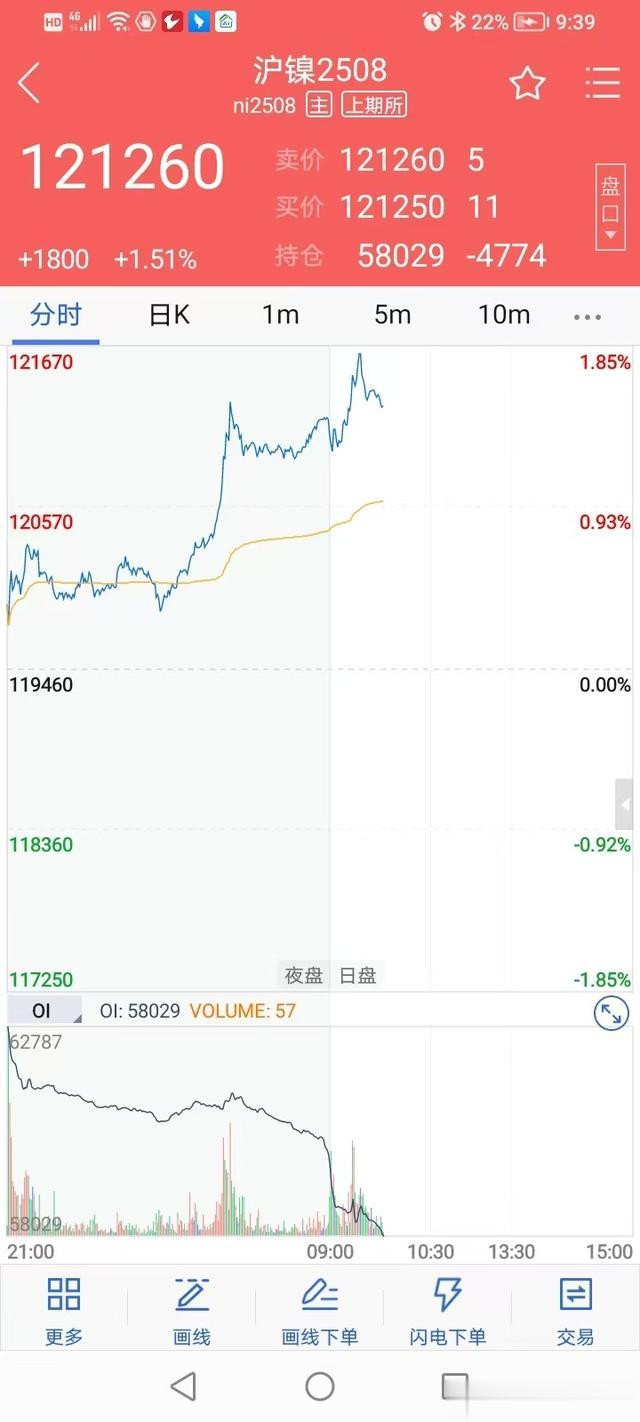640x1422 pixels.
Task: Switch to the 日K tab
Action: tap(169, 315)
